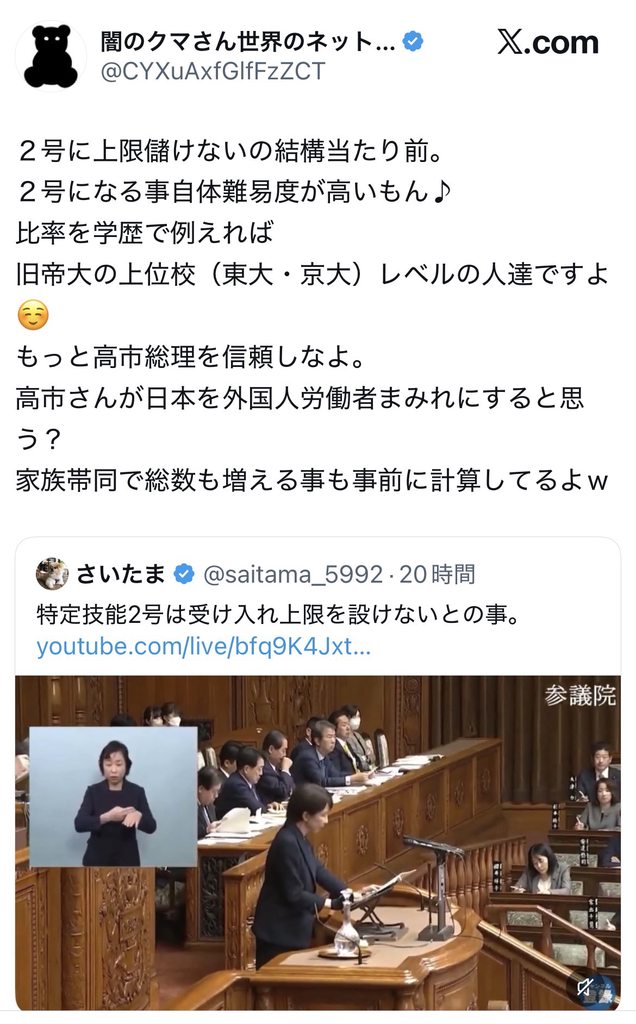Viewport: 636px width, 1024px height.
Task: Open the youtube.com/live link
Action: 204,646
